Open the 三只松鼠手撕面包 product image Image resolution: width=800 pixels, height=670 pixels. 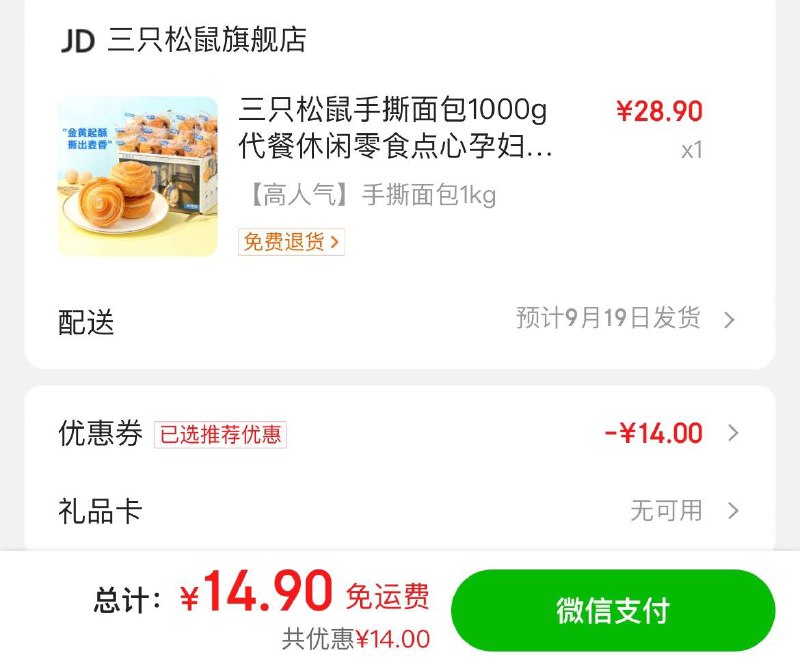click(x=138, y=176)
